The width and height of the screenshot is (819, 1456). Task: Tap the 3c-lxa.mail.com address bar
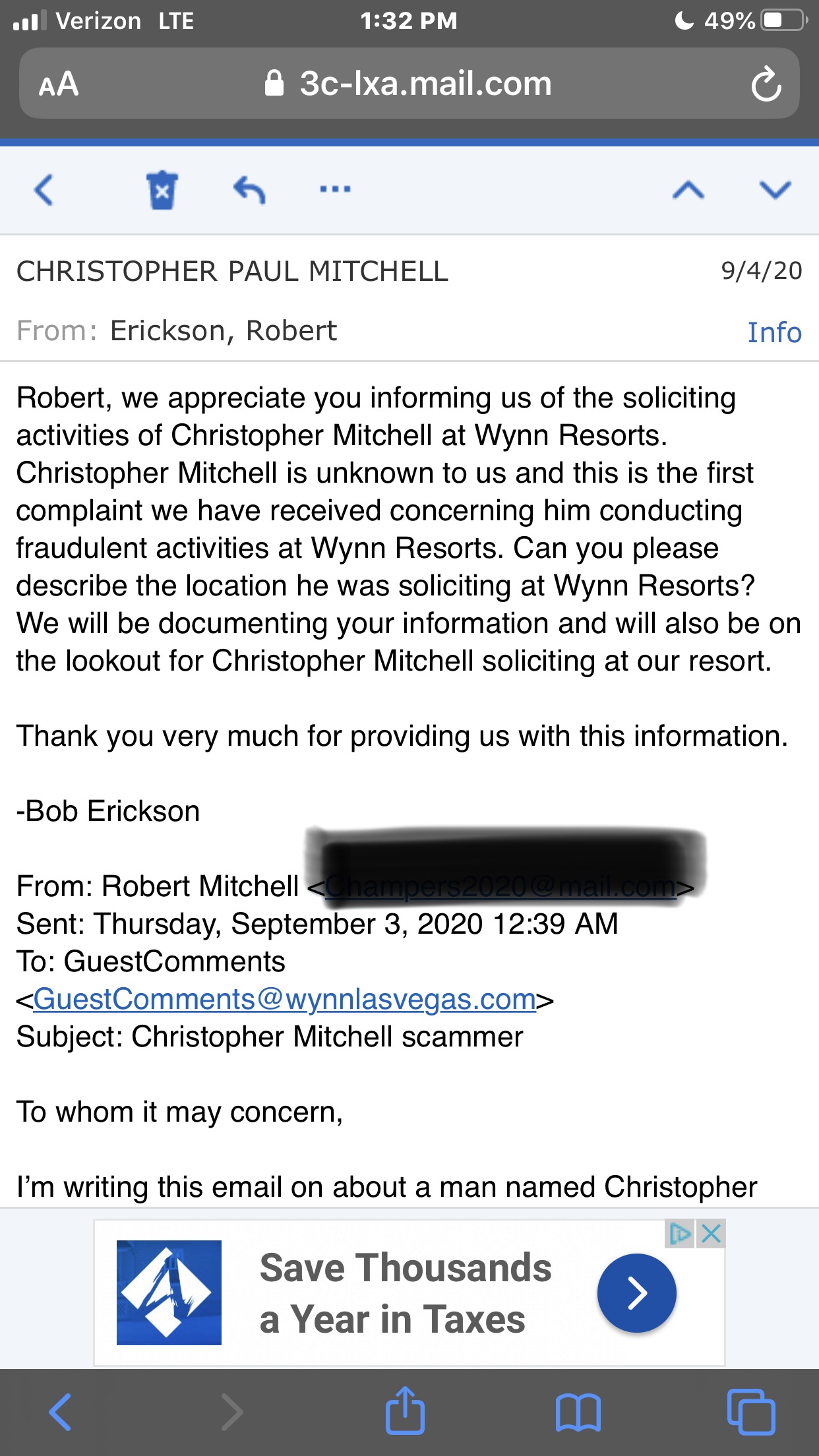click(x=409, y=84)
